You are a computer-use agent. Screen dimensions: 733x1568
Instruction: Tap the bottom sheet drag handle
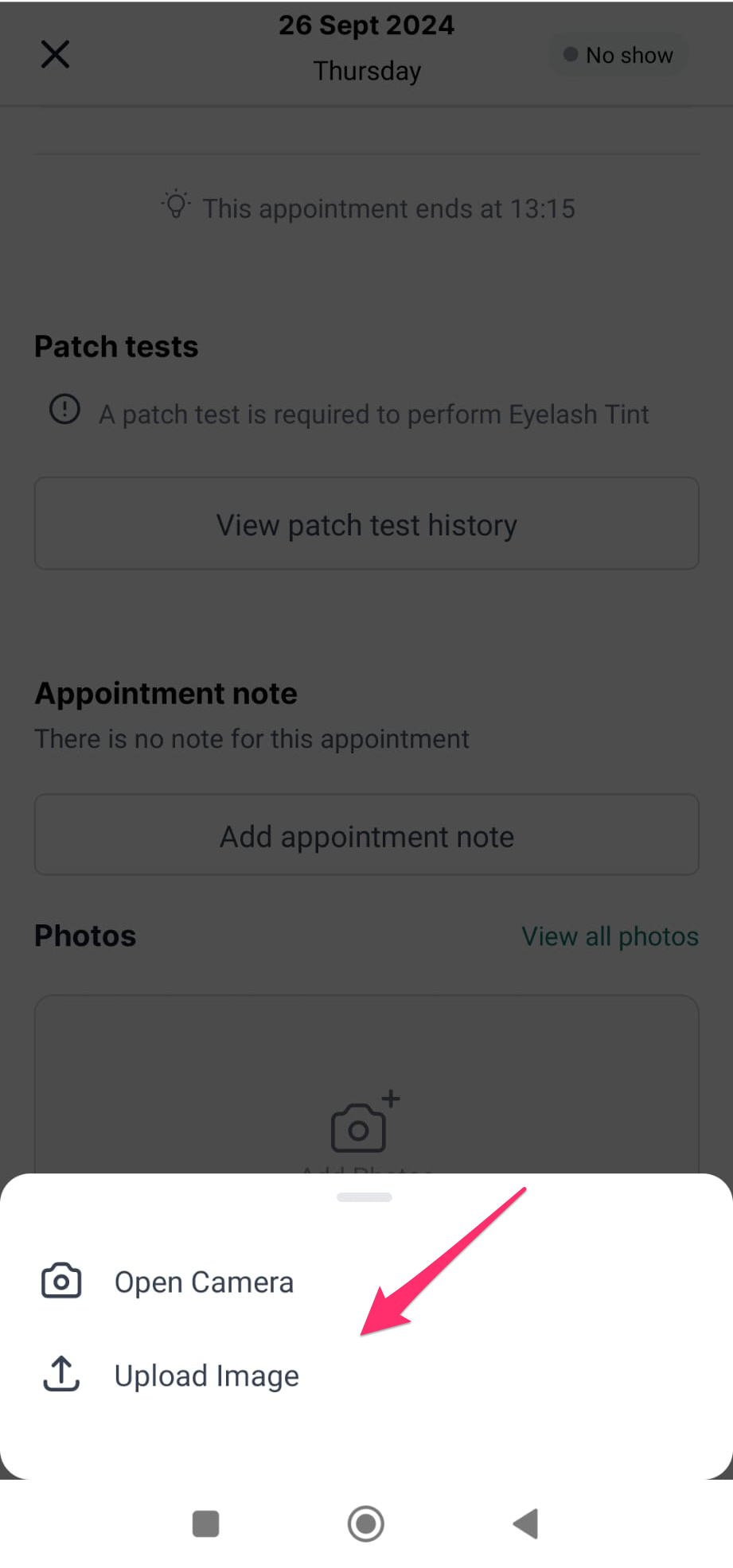(x=365, y=1197)
